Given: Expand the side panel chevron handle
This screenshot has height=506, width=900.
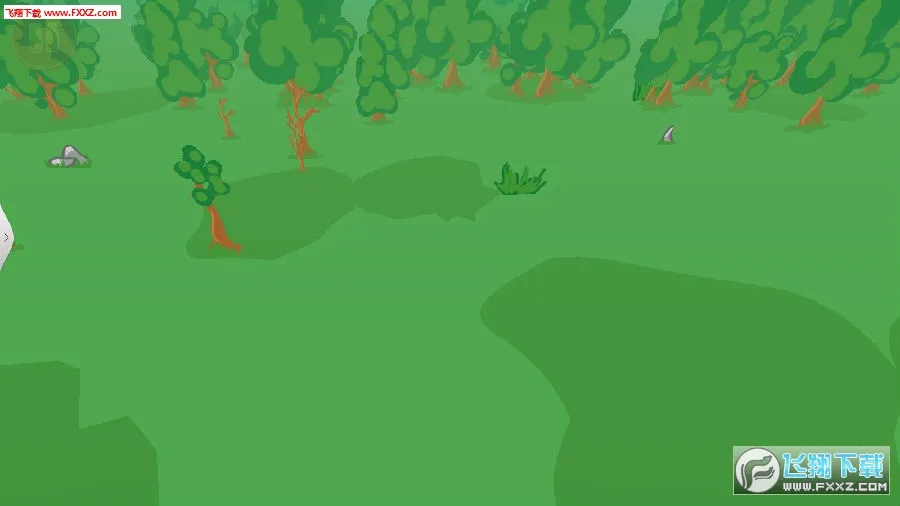Looking at the screenshot, I should (6, 238).
